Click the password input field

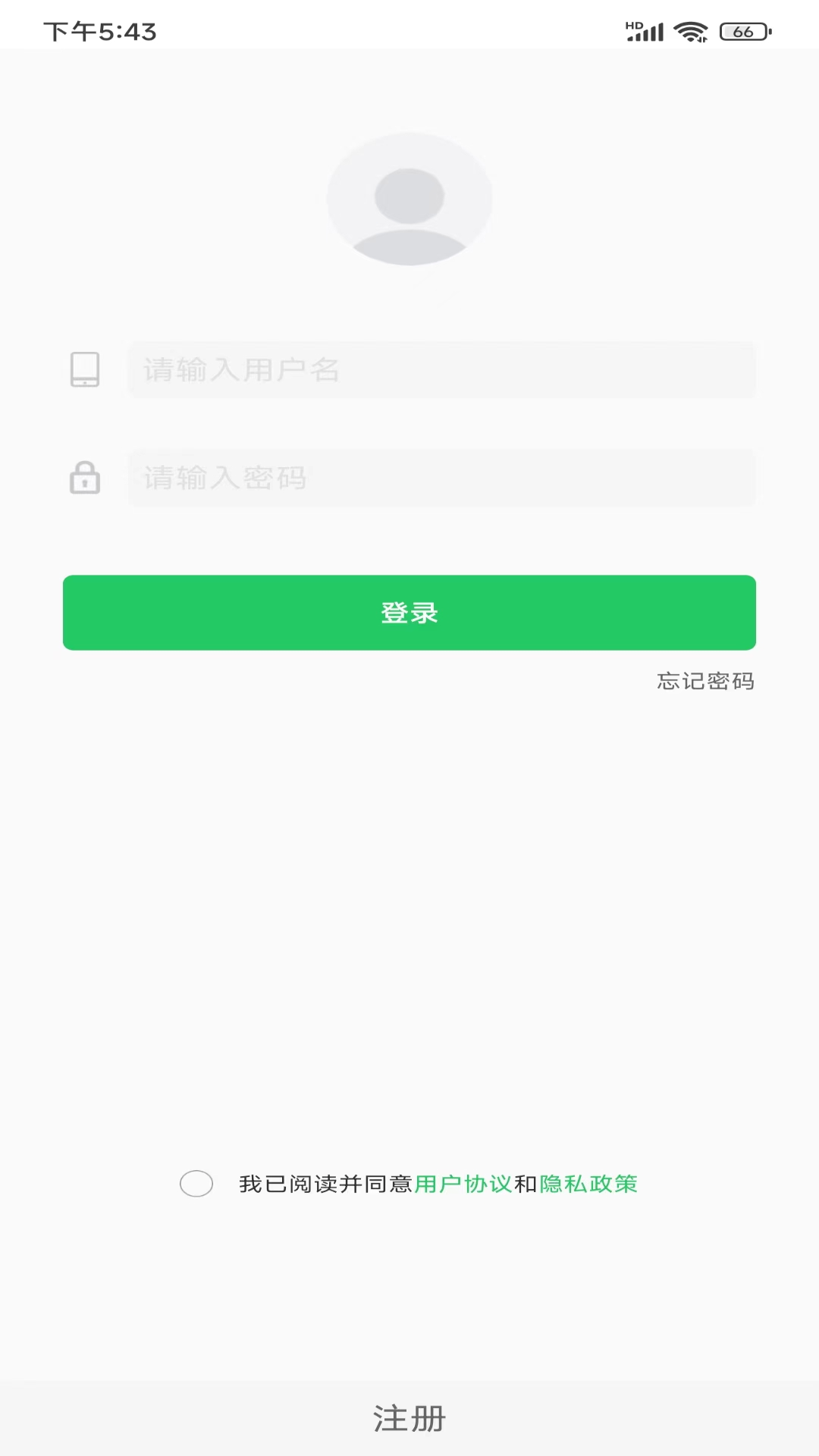(442, 479)
